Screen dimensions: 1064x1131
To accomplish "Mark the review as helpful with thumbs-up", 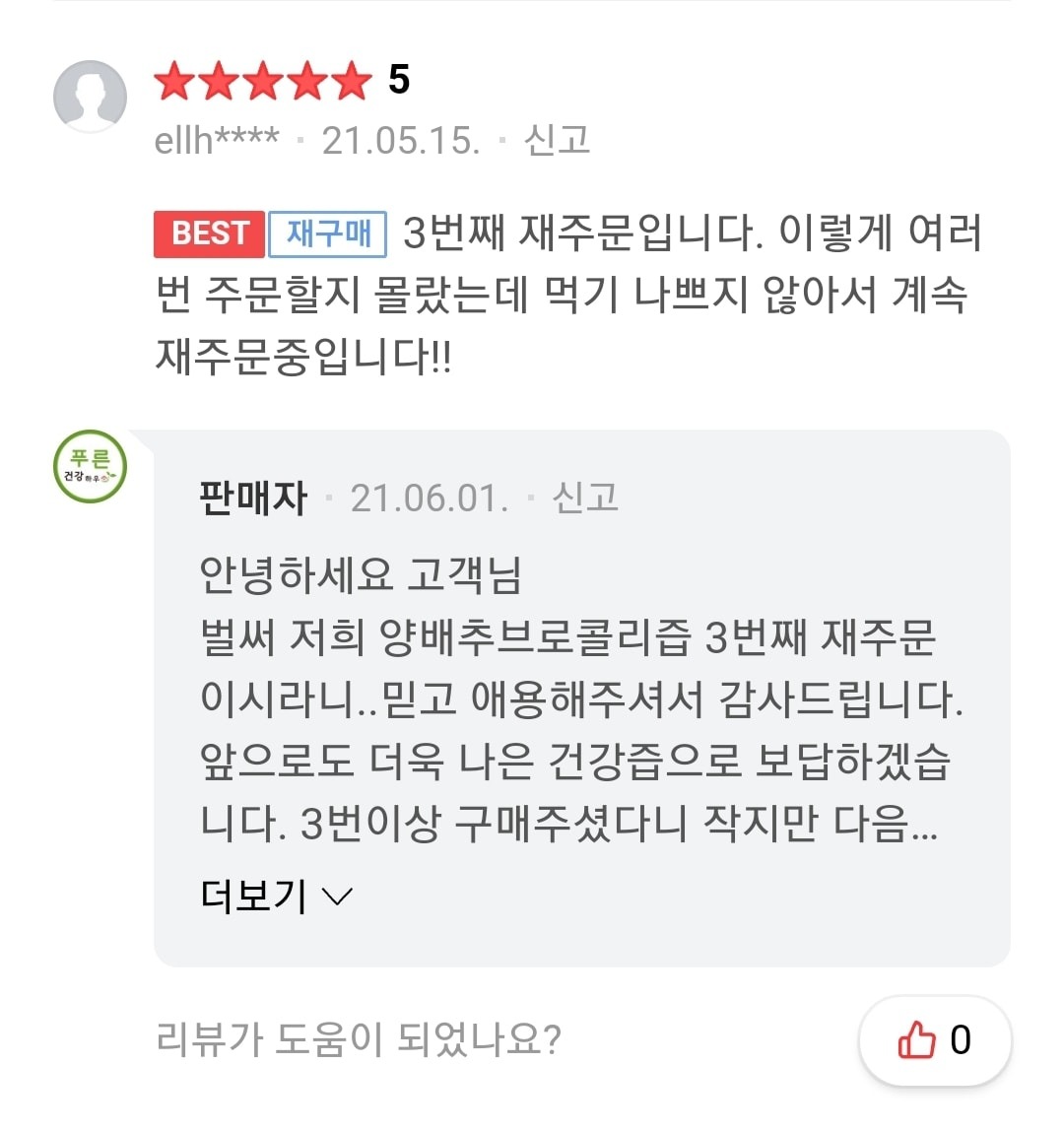I will pos(934,1040).
